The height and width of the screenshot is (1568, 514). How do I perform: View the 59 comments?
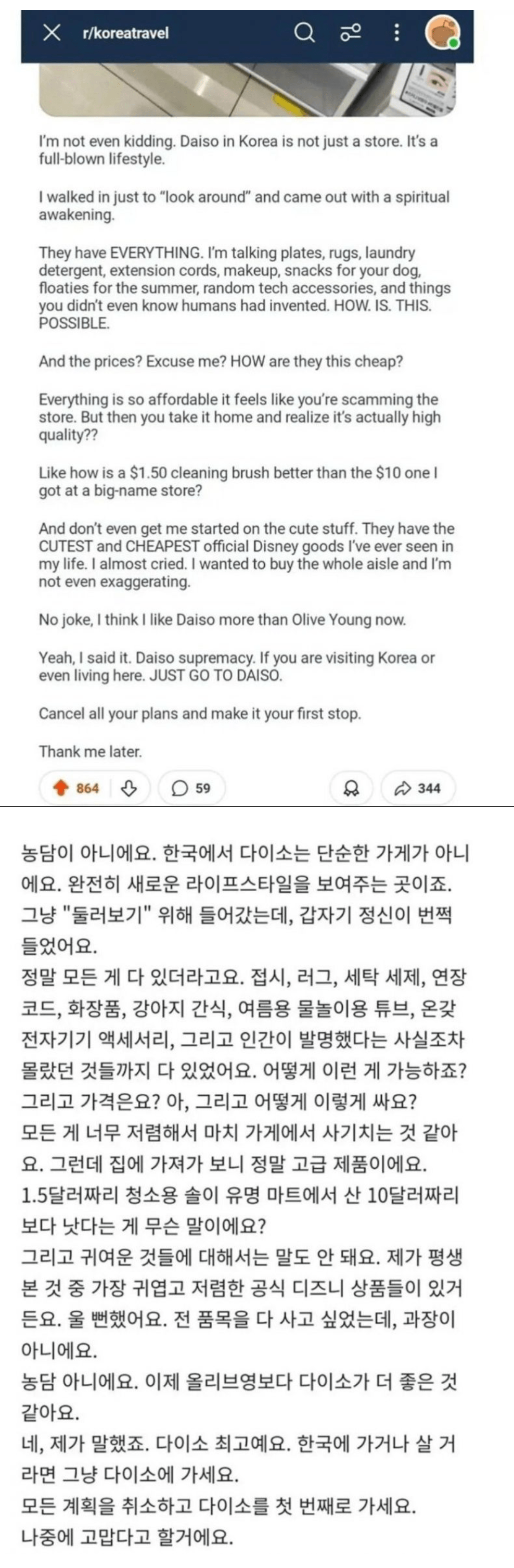pyautogui.click(x=191, y=788)
